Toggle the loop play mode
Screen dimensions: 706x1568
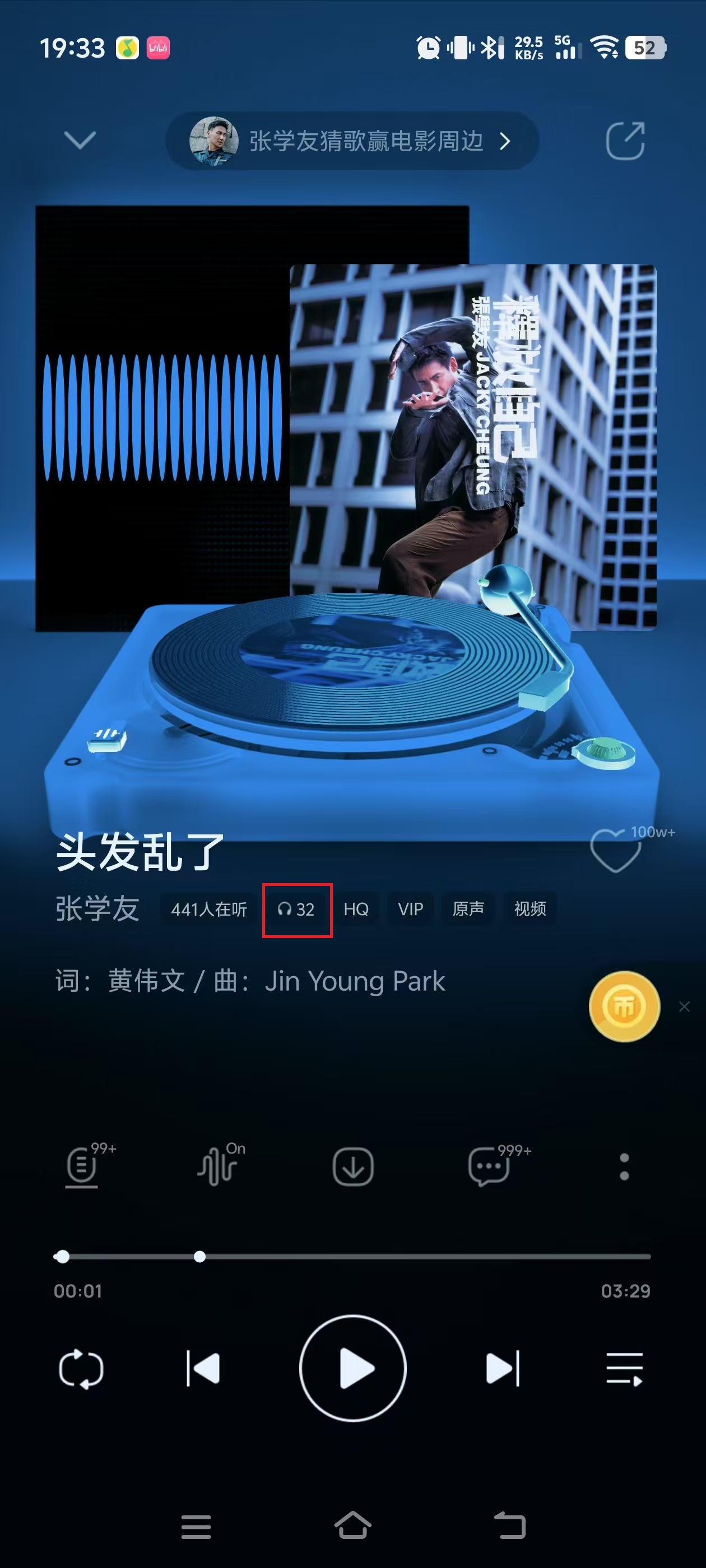click(81, 1369)
